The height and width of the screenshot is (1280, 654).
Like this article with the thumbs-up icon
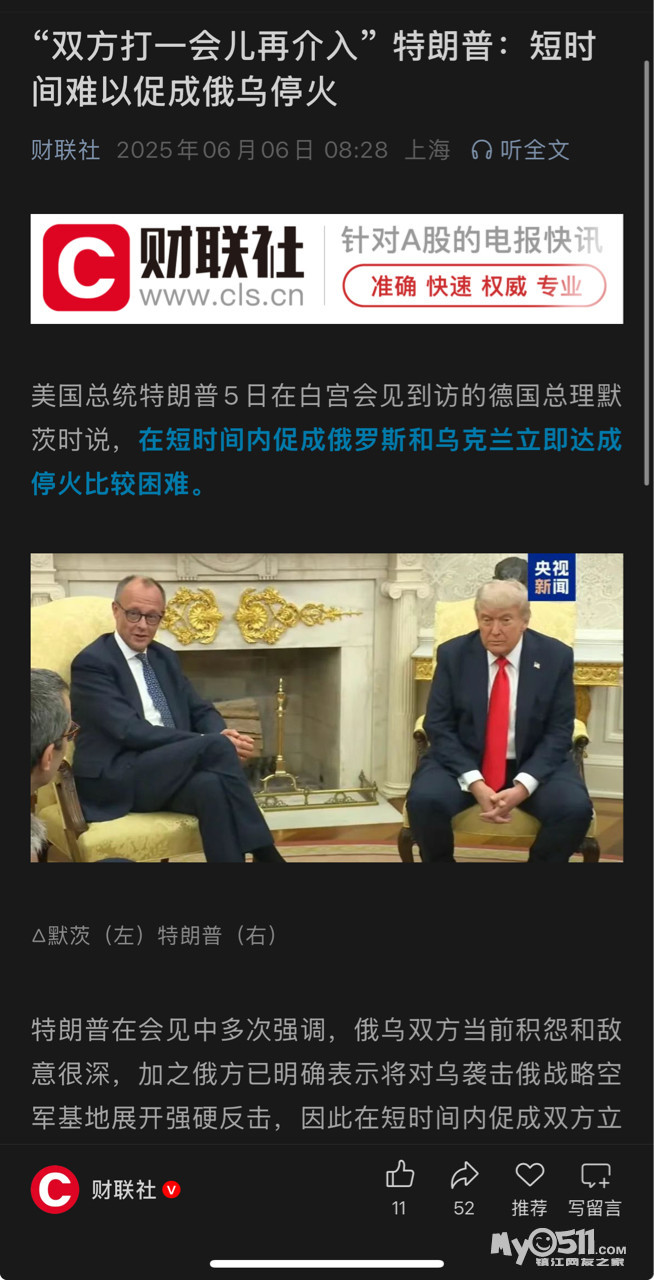pos(400,1176)
